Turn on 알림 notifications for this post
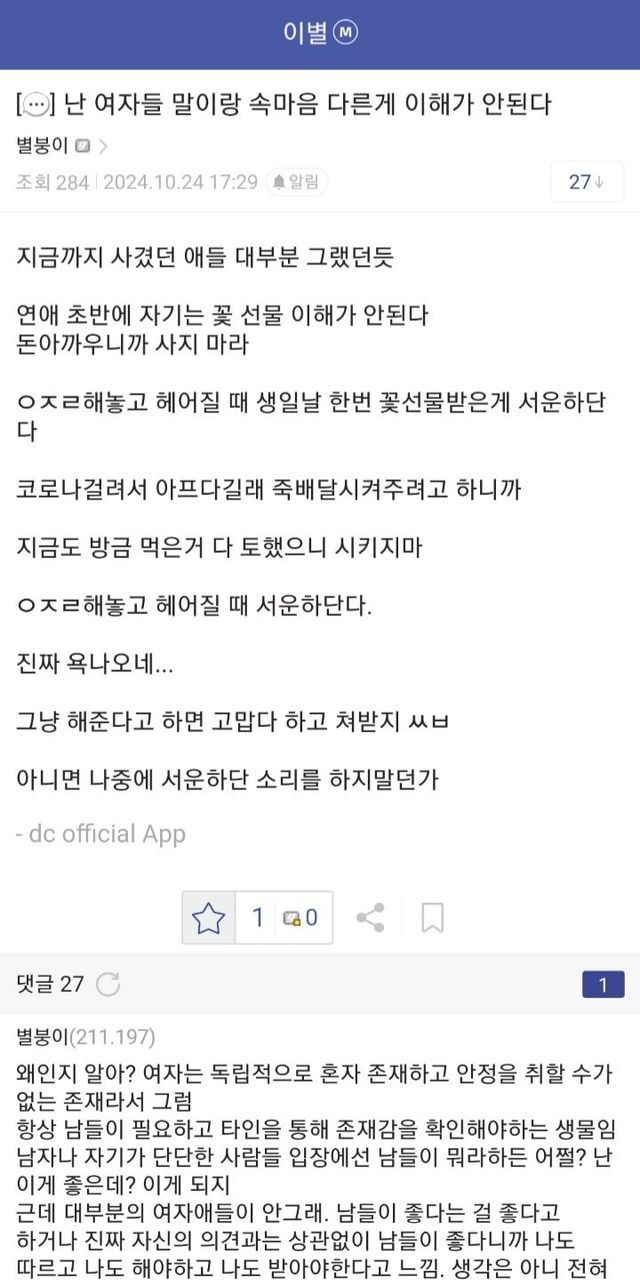 click(x=297, y=182)
